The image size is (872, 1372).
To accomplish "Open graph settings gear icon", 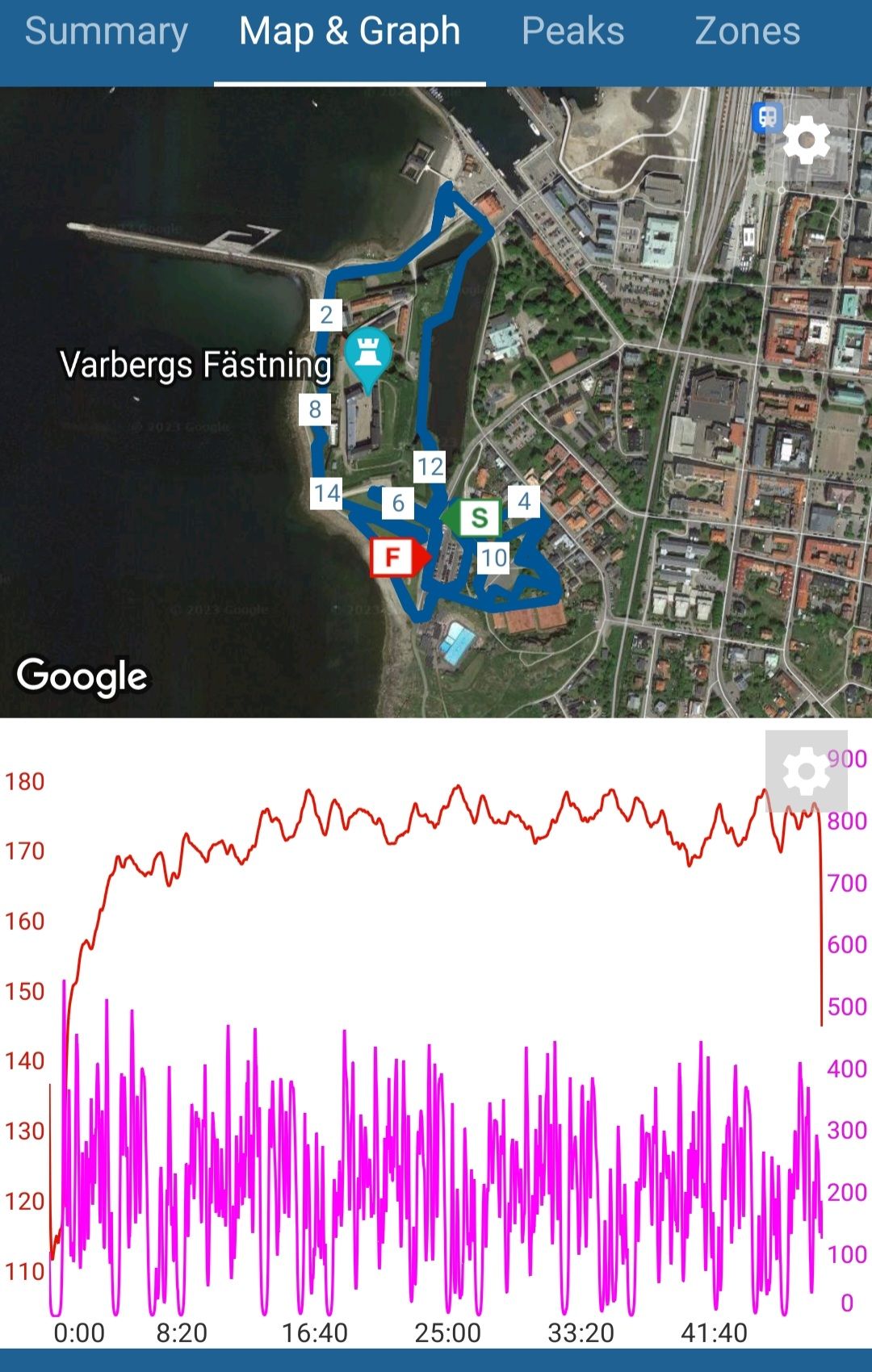I will coord(805,772).
